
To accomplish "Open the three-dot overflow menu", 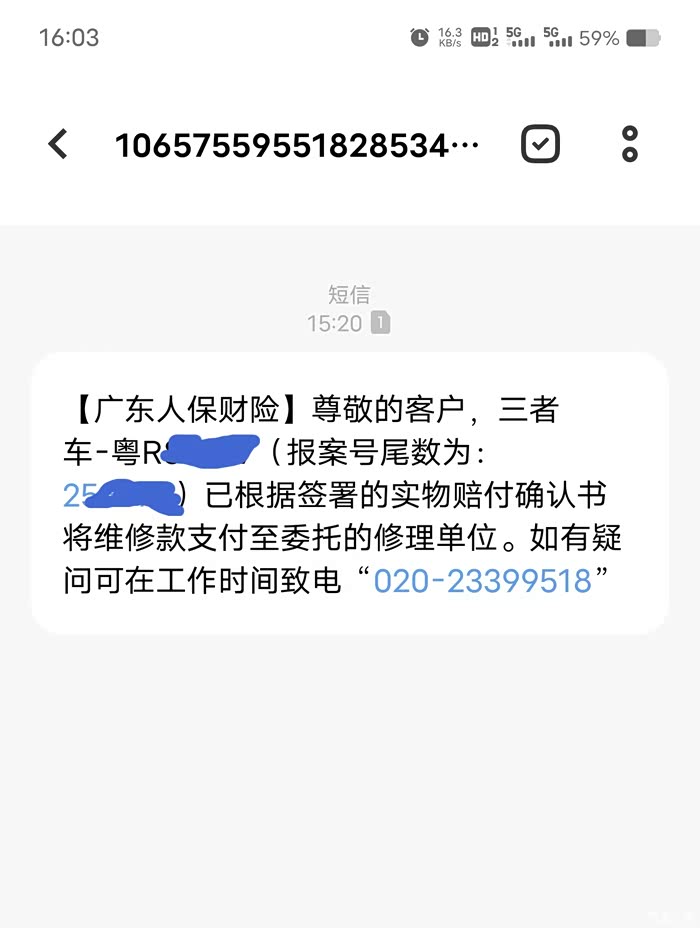I will click(x=630, y=144).
